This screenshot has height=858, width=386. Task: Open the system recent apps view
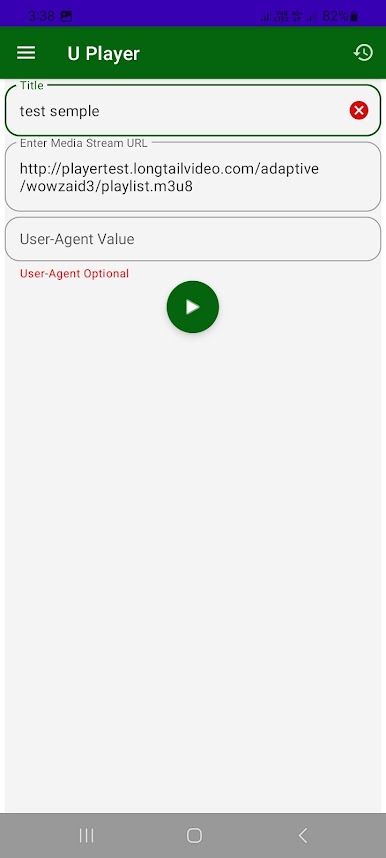(87, 835)
